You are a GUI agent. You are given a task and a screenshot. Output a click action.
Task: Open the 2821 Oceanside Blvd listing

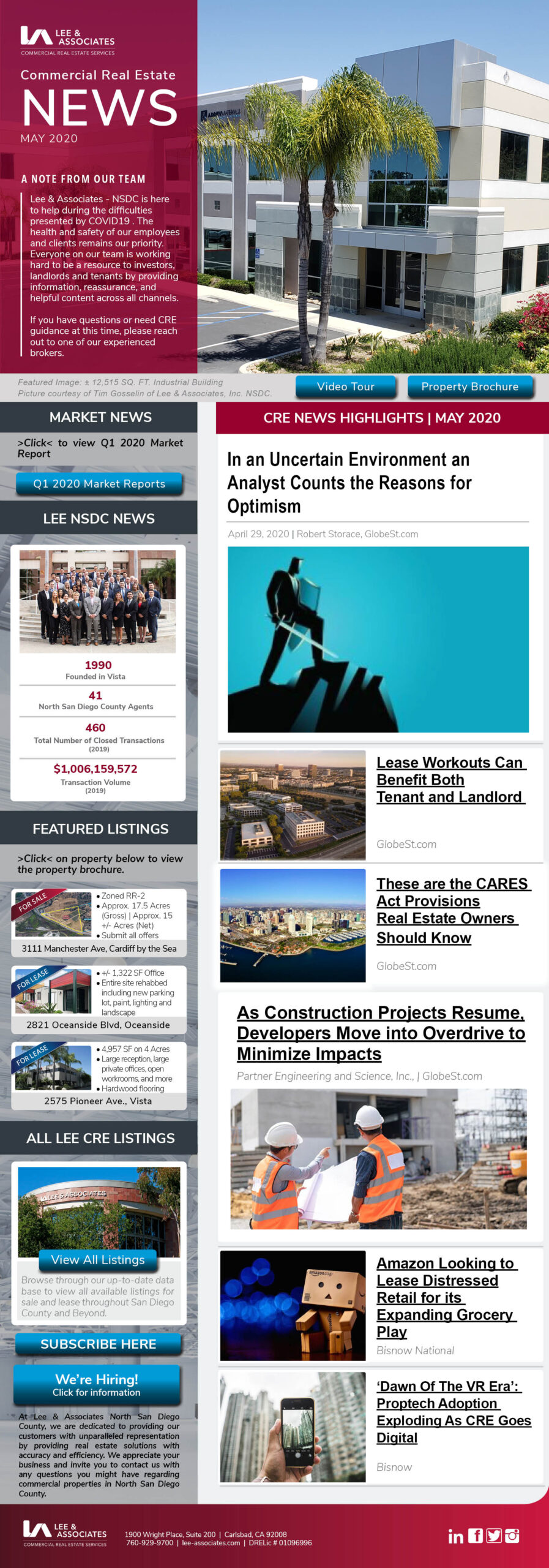pyautogui.click(x=99, y=998)
